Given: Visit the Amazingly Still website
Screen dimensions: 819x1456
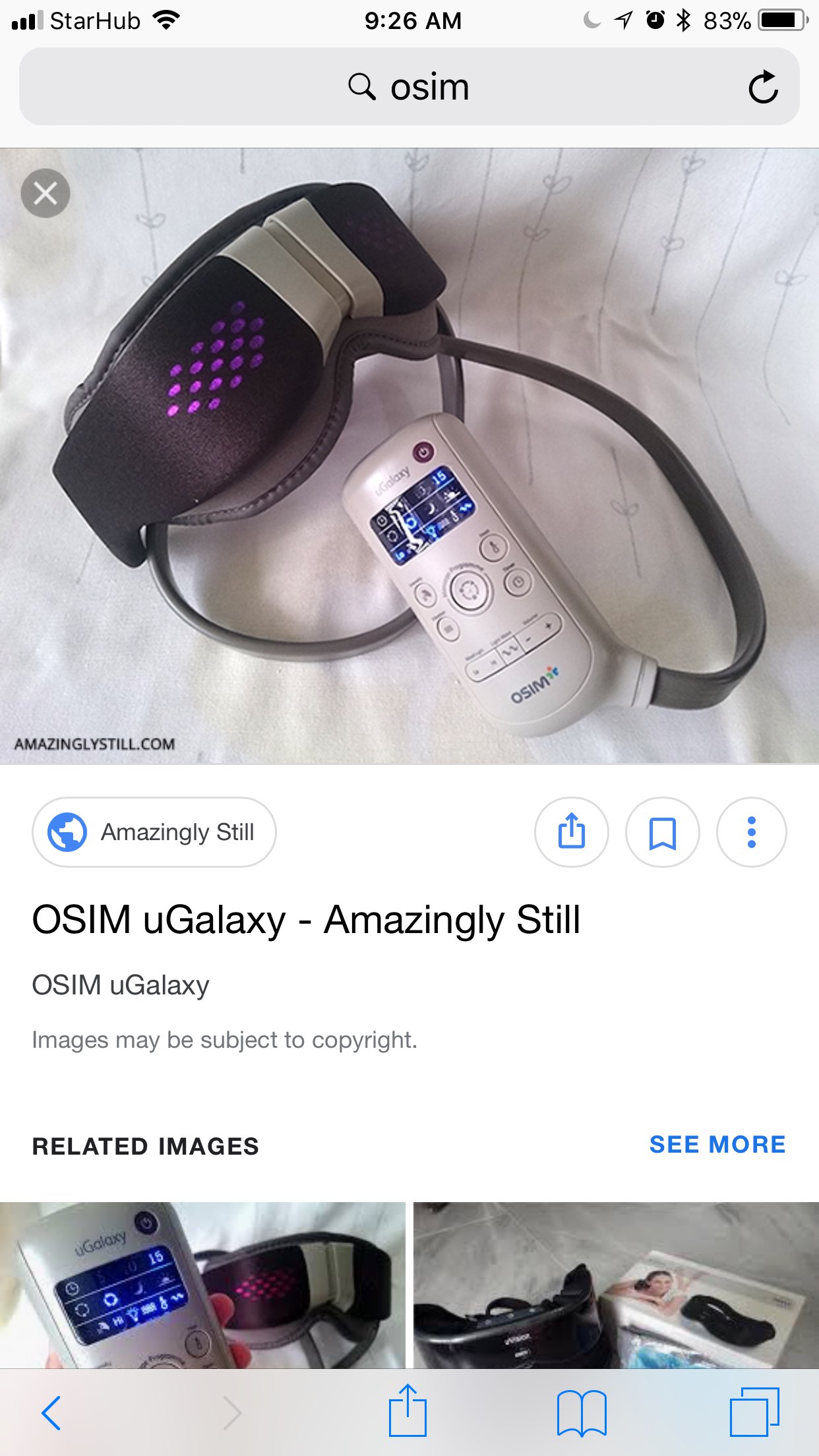Looking at the screenshot, I should [x=154, y=832].
